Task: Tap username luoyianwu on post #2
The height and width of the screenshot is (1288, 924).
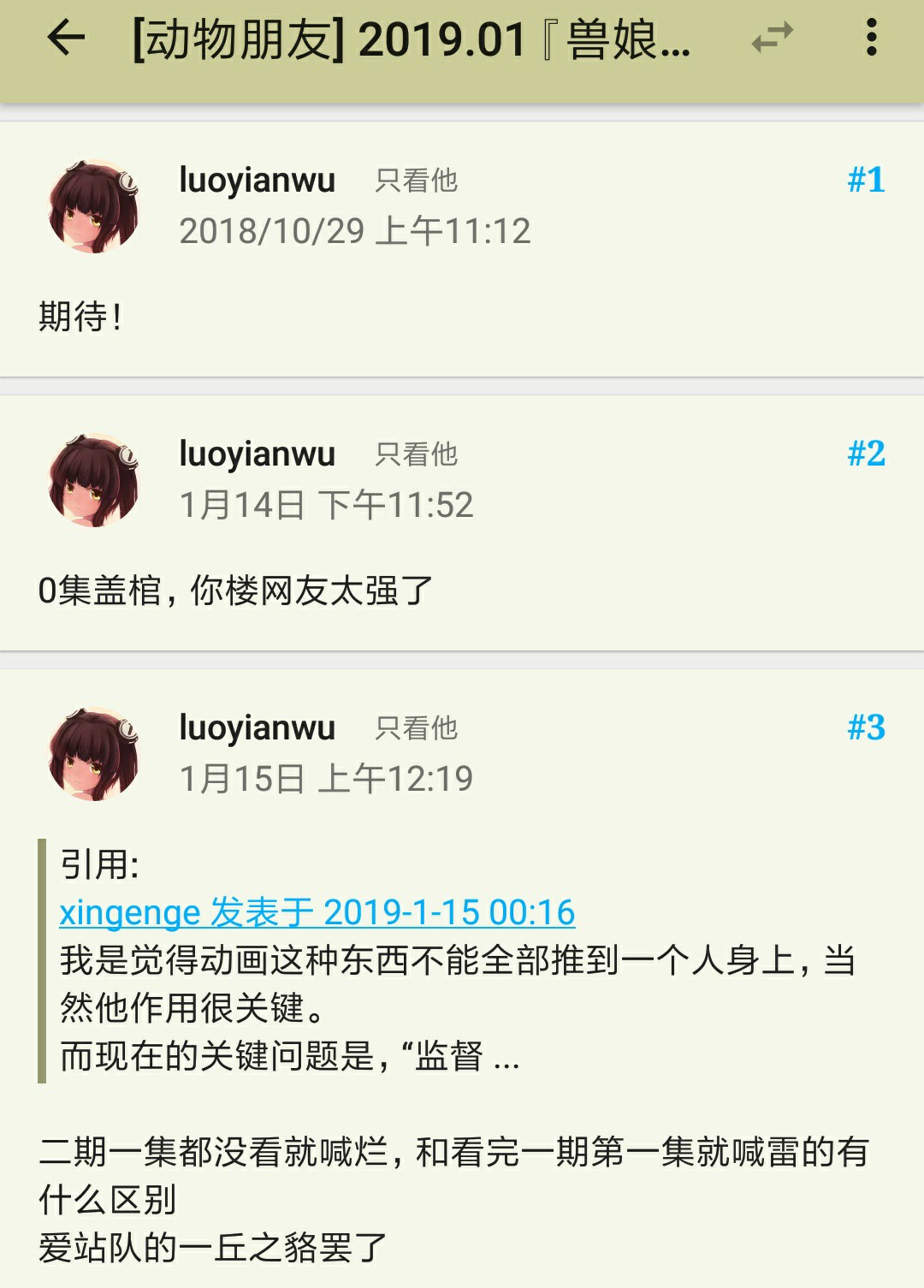Action: (257, 454)
